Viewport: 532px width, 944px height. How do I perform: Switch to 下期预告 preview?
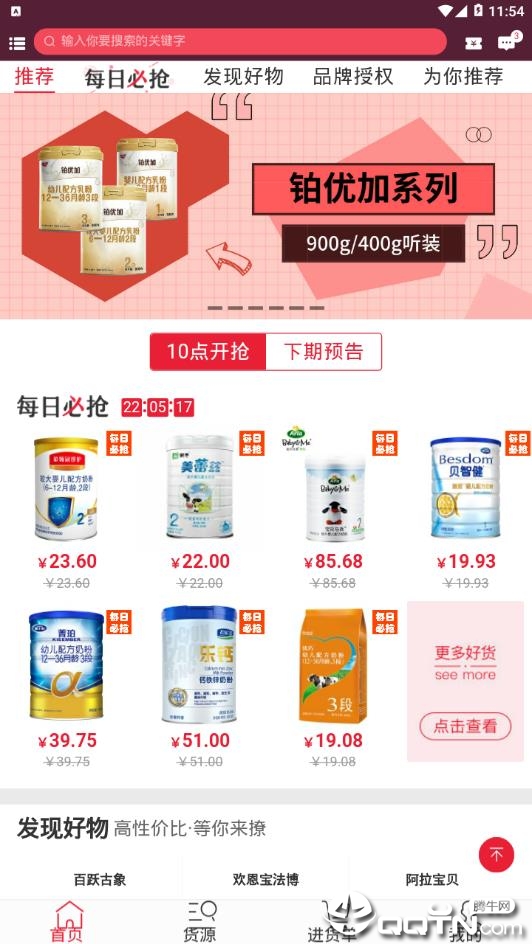324,352
